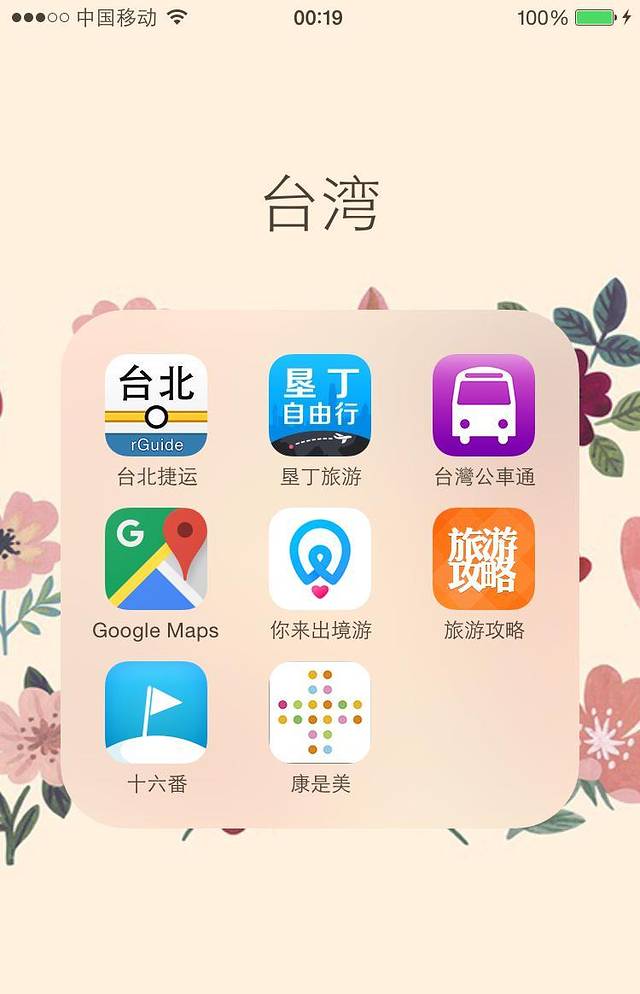This screenshot has height=994, width=640.
Task: Open the 你来出境游 app
Action: coord(320,559)
